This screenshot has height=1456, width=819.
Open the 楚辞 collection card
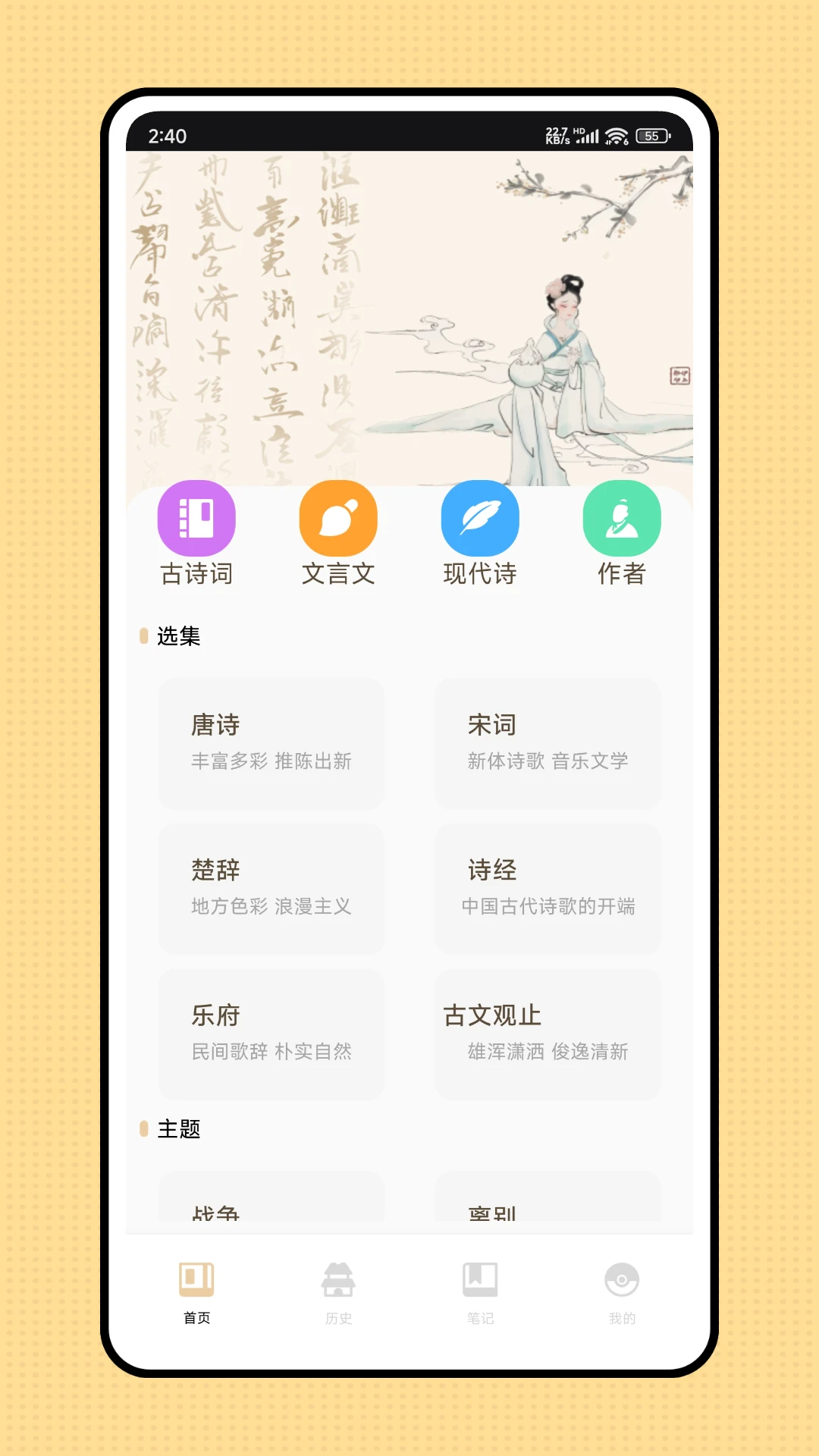[271, 889]
